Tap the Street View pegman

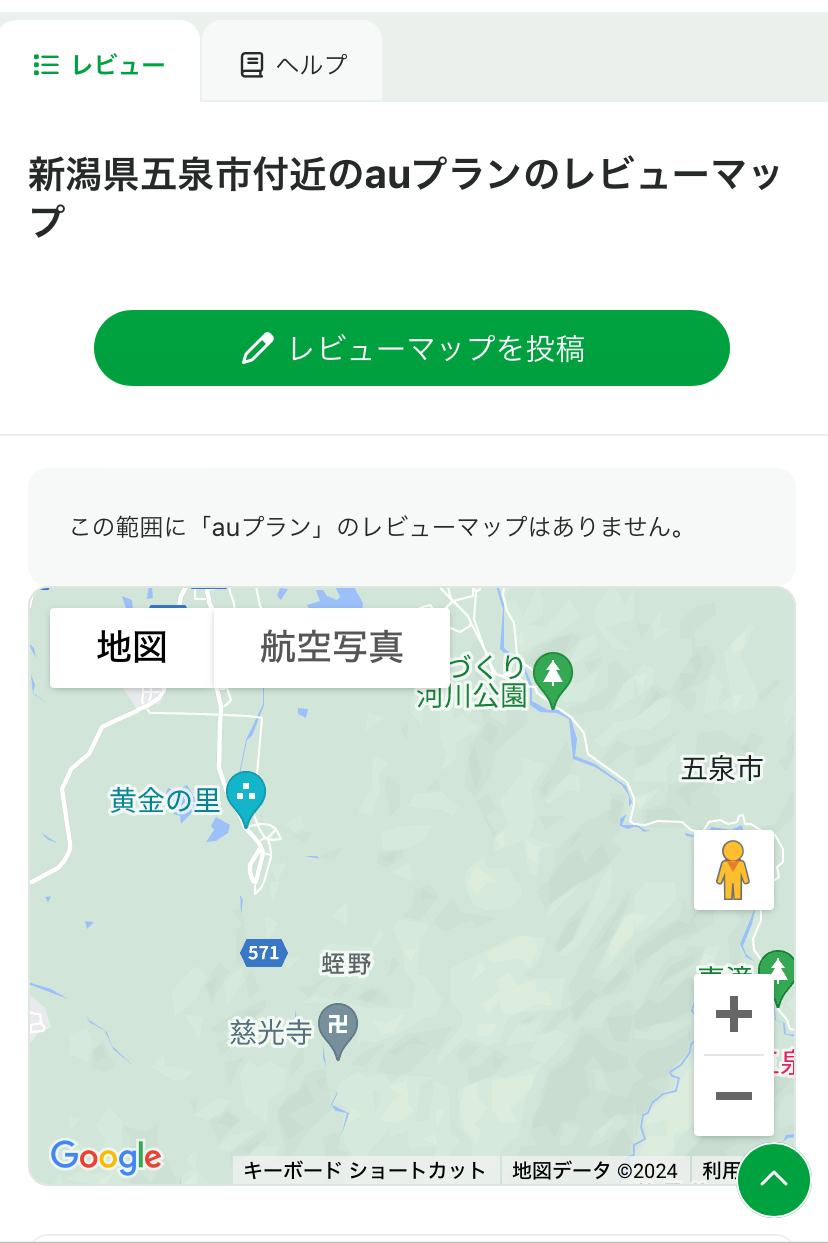point(734,870)
